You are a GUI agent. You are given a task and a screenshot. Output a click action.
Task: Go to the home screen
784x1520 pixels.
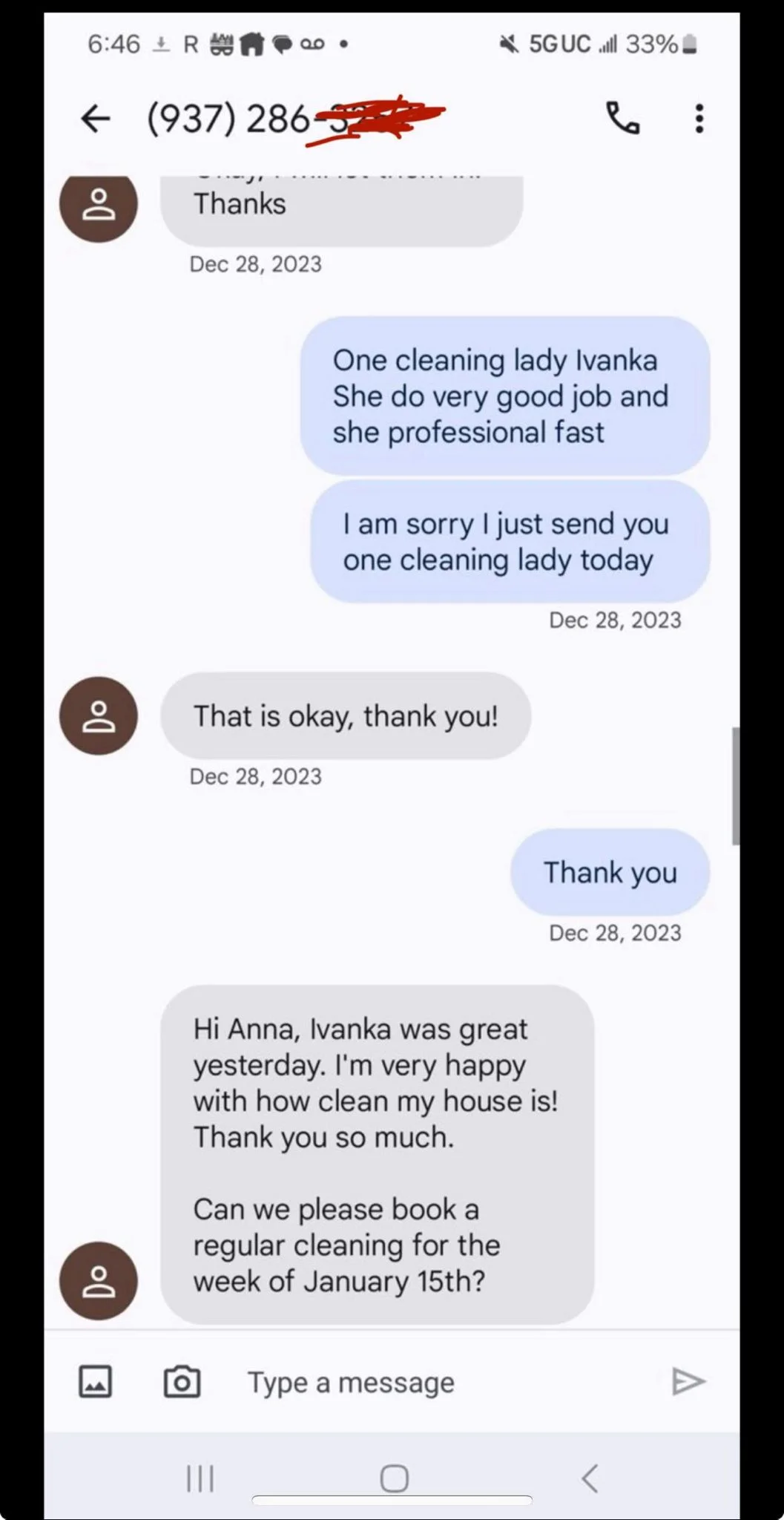394,1478
